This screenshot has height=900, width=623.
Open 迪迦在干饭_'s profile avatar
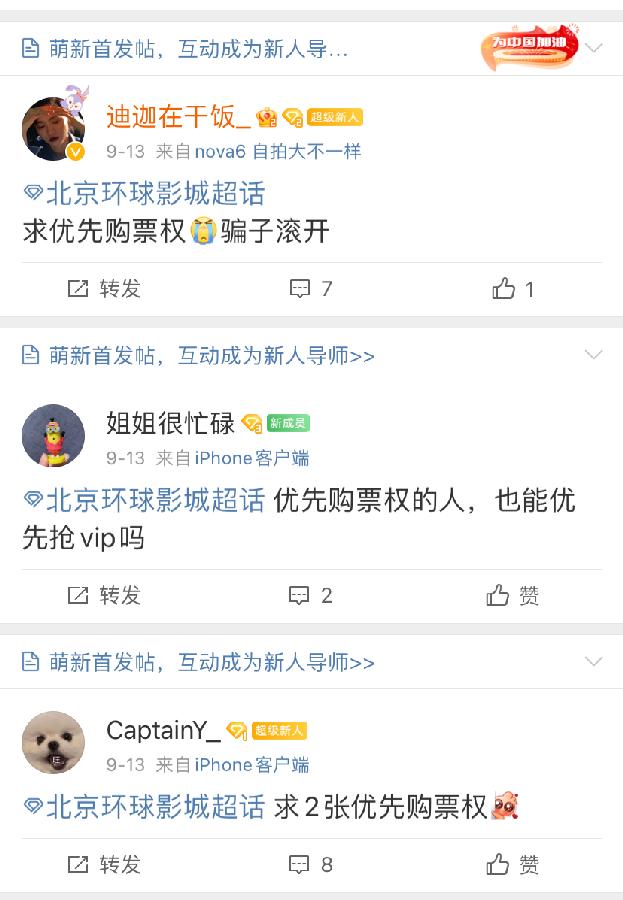coord(53,129)
